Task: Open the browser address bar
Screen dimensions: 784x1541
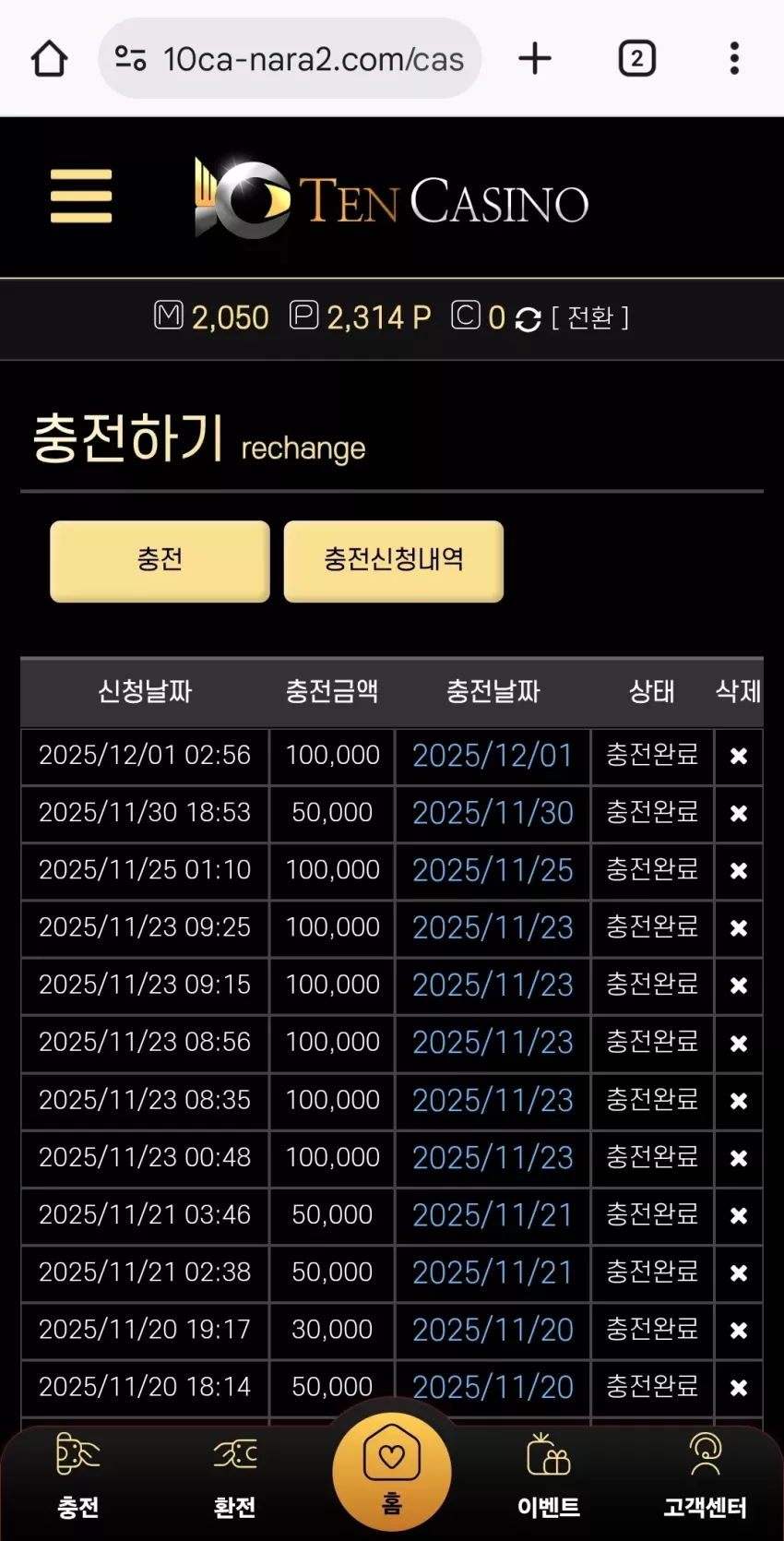Action: 290,59
